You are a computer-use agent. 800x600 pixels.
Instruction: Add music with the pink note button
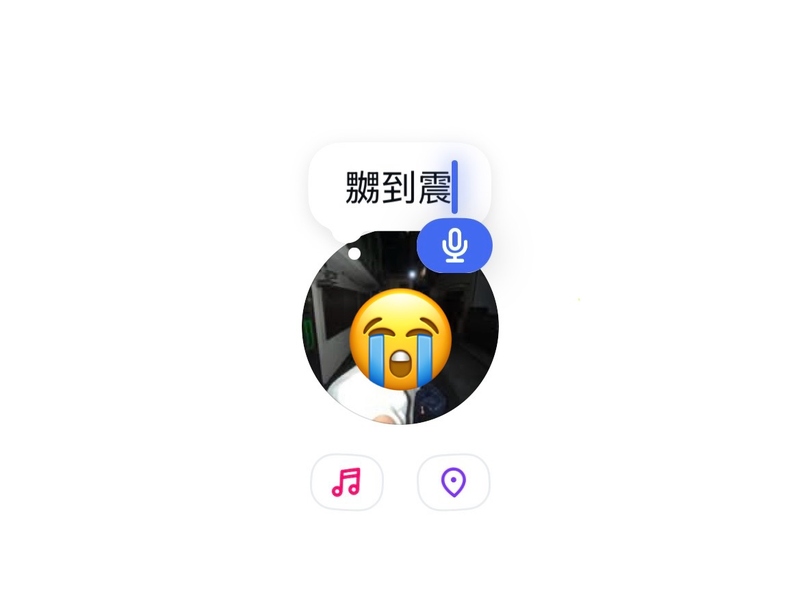(x=347, y=482)
